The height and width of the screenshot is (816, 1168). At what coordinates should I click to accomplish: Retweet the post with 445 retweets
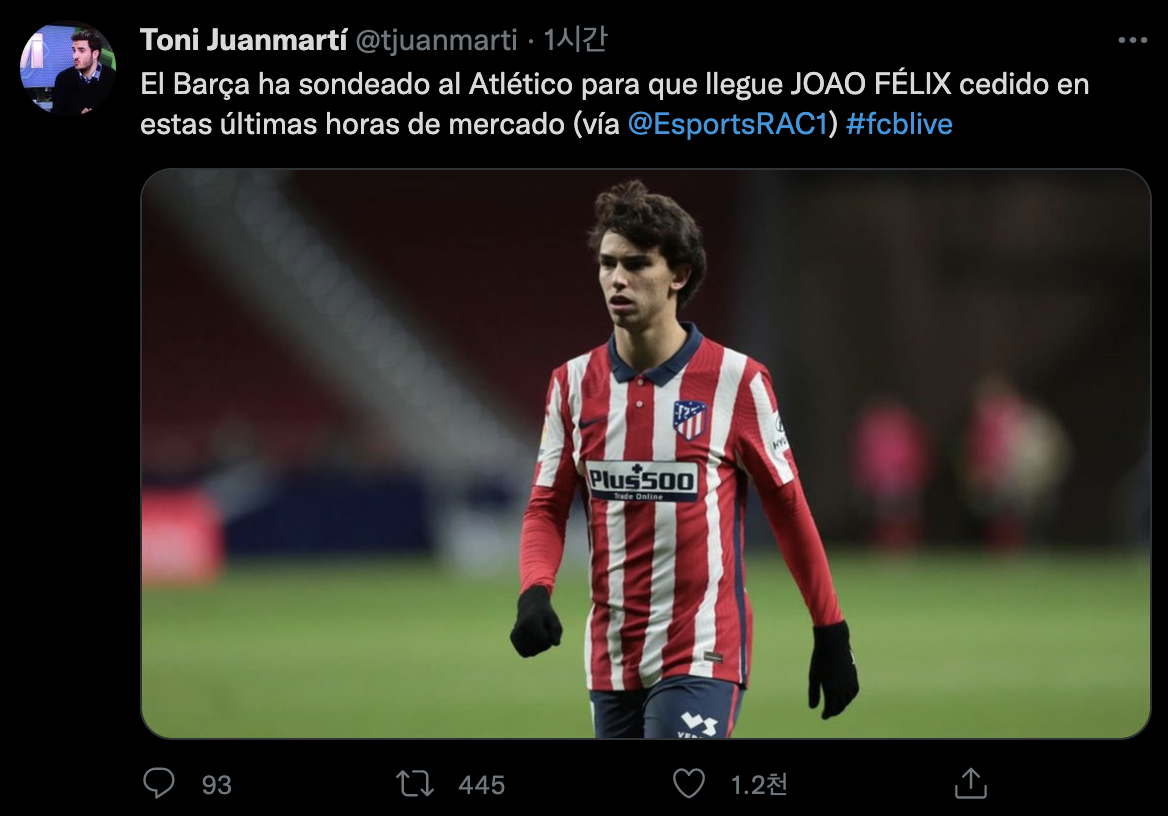tap(416, 783)
